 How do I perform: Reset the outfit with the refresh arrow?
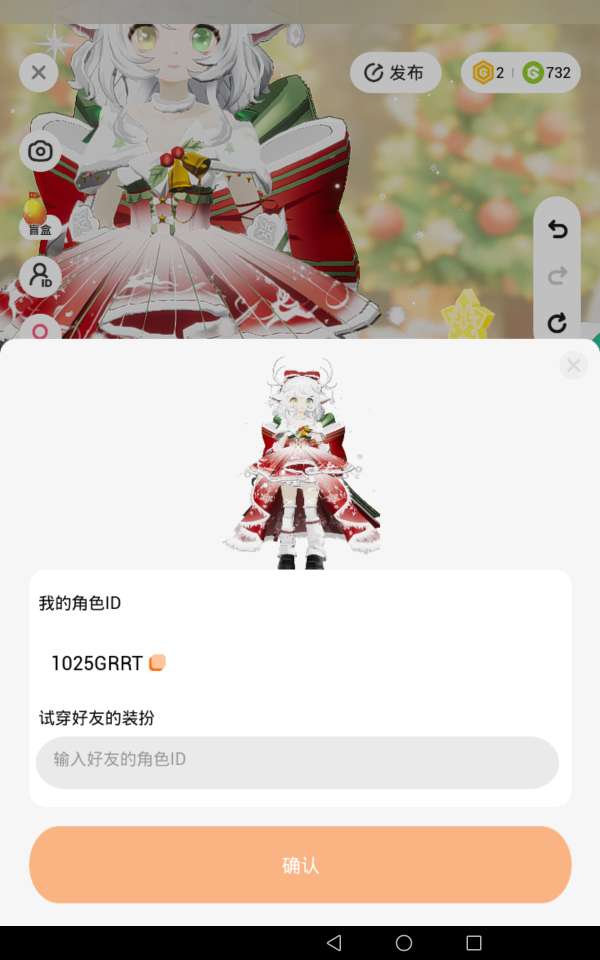(557, 322)
